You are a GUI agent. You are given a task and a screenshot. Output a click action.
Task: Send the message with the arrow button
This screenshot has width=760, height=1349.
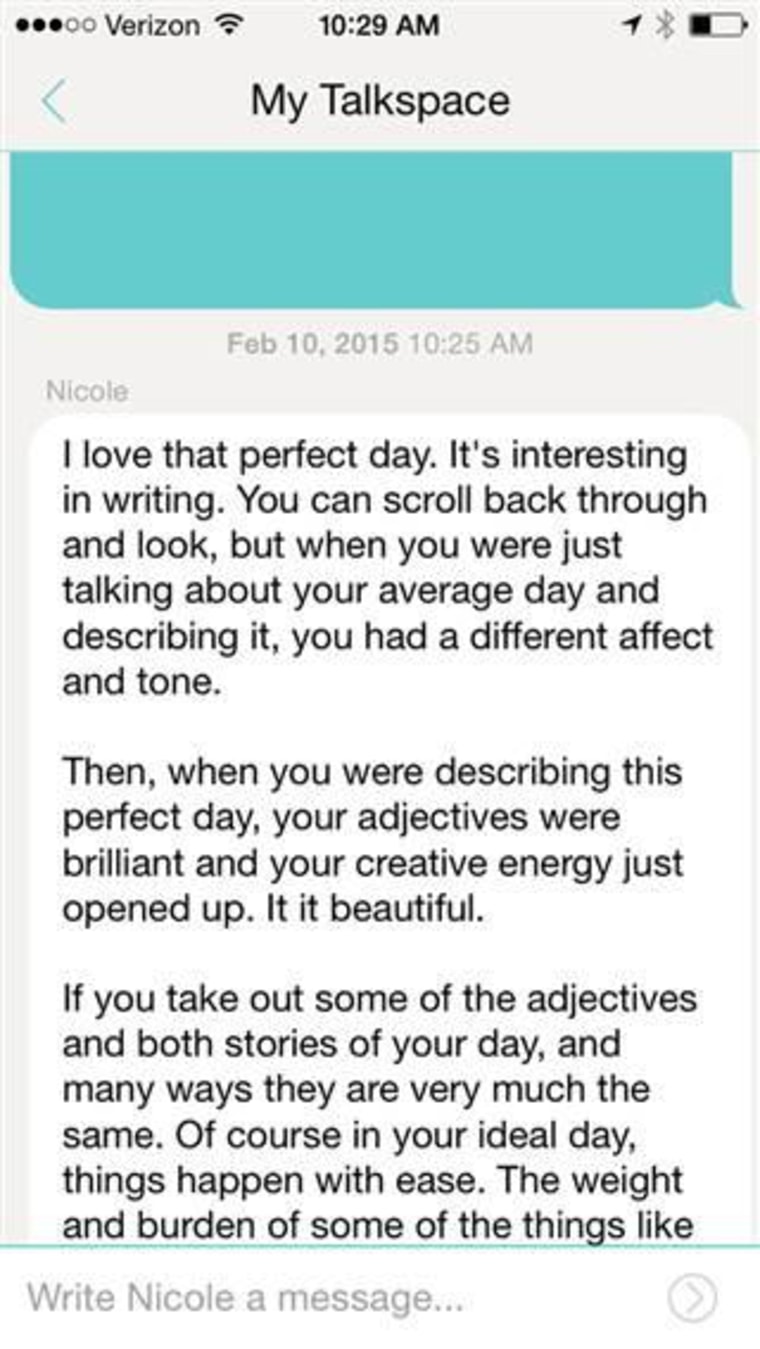(692, 1298)
